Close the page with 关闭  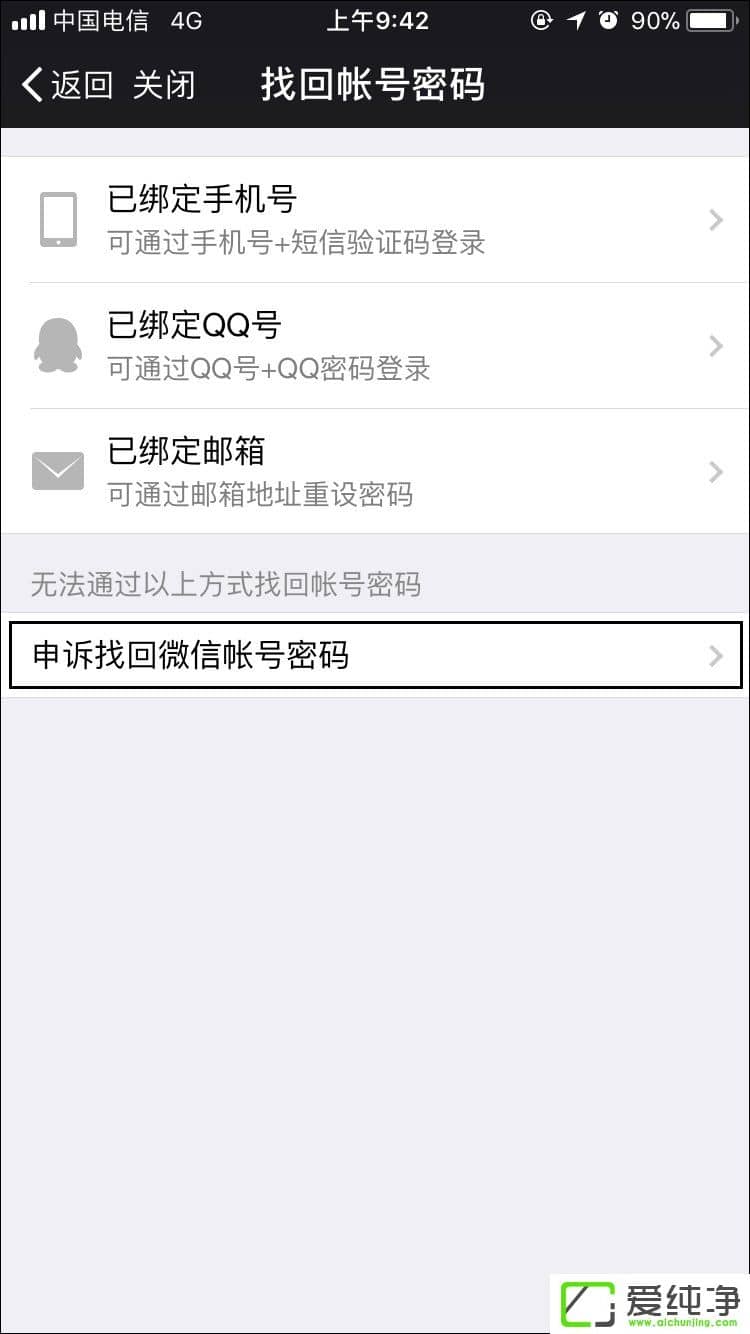coord(164,85)
